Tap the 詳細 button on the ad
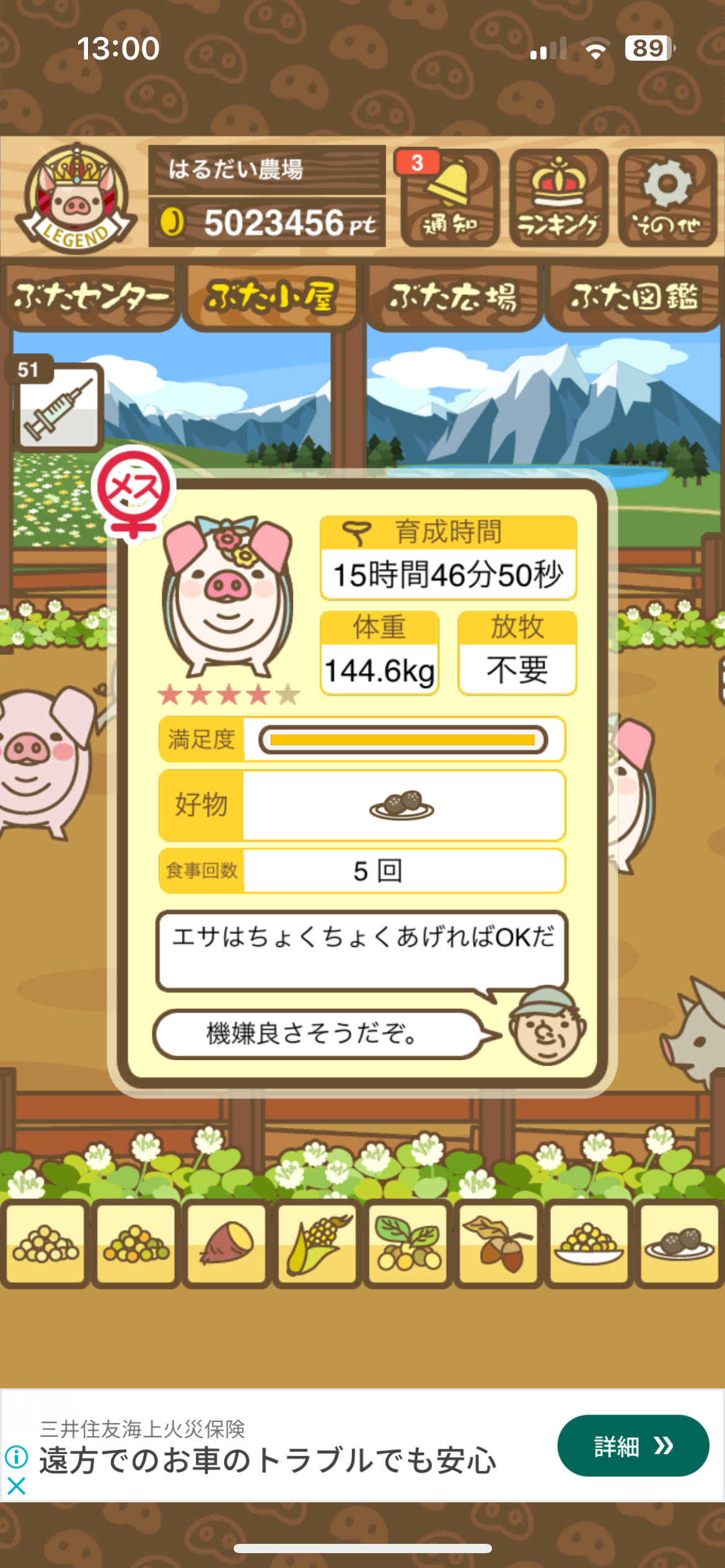725x1568 pixels. tap(633, 1446)
